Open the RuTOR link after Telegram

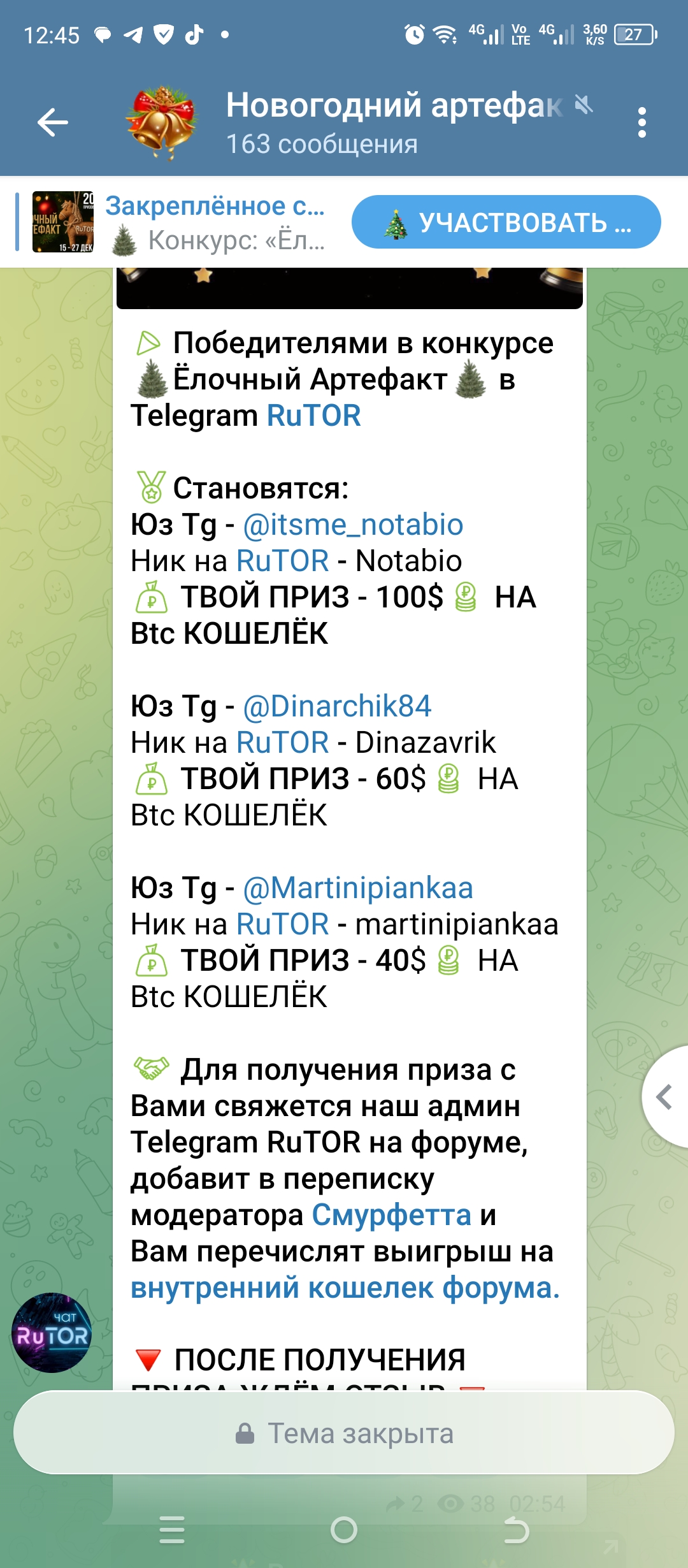tap(313, 416)
